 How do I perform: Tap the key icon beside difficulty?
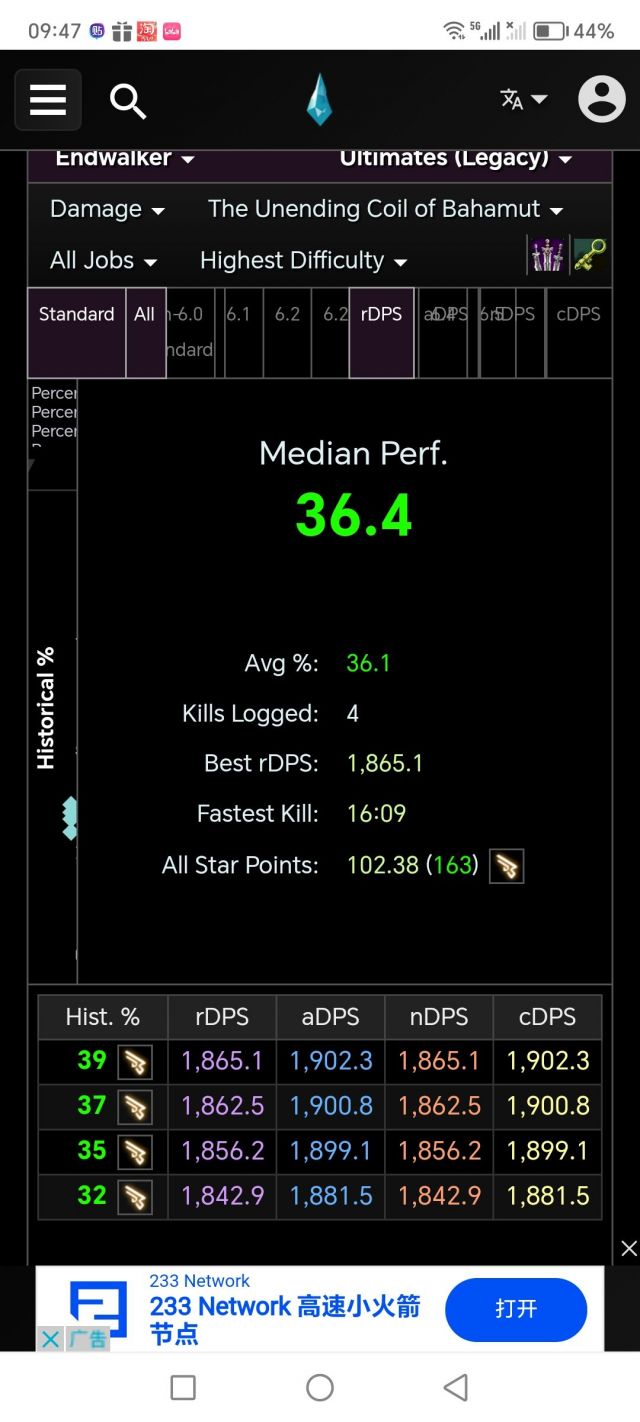pos(589,256)
